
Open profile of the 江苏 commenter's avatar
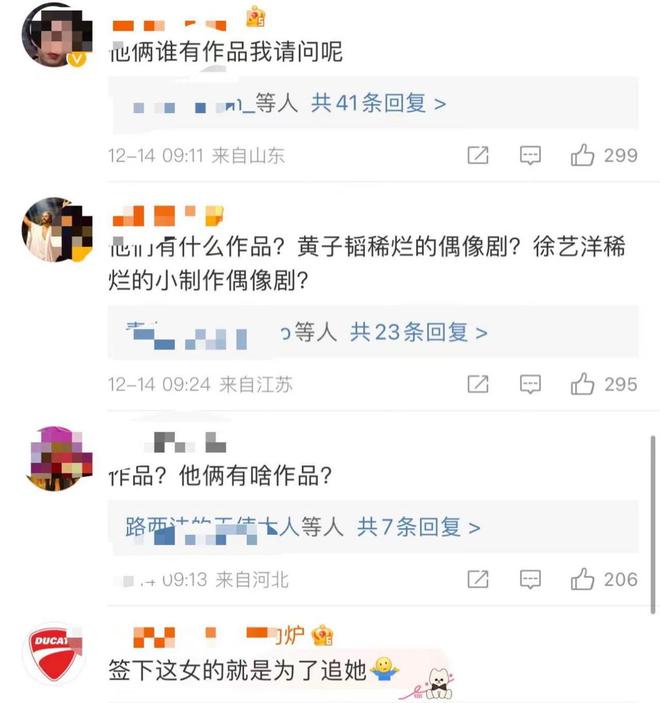tap(52, 229)
